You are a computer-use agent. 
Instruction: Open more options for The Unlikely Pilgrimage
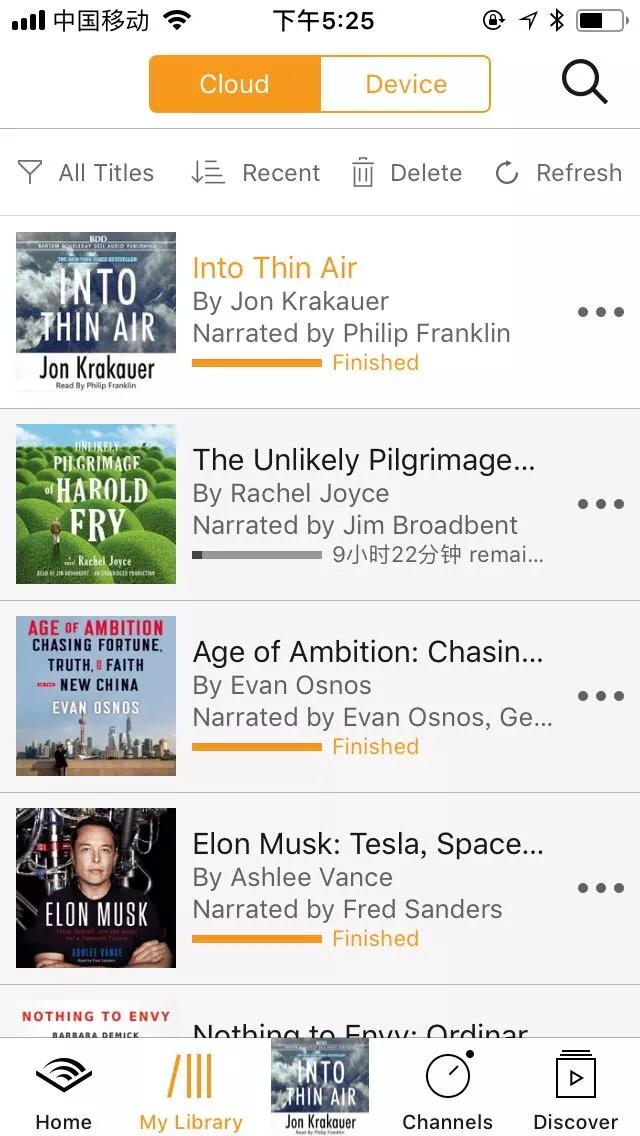[601, 504]
